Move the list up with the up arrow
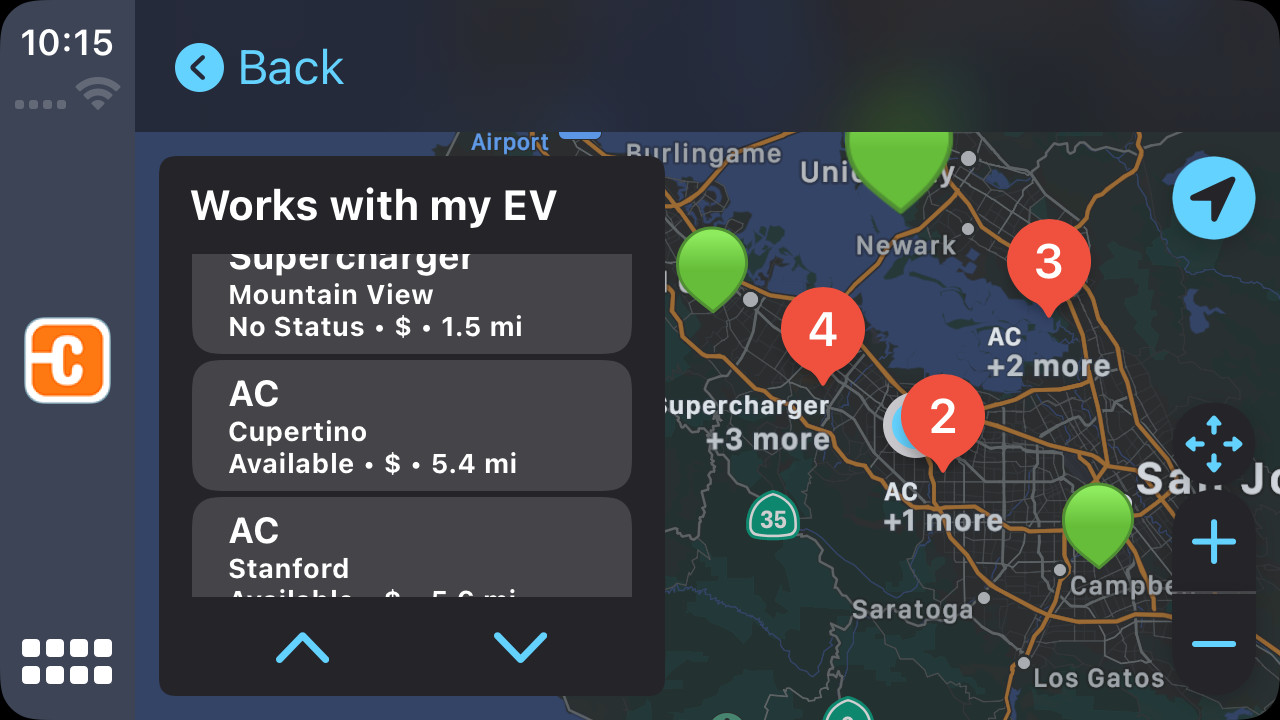Screen dimensions: 1280x720 tap(302, 648)
